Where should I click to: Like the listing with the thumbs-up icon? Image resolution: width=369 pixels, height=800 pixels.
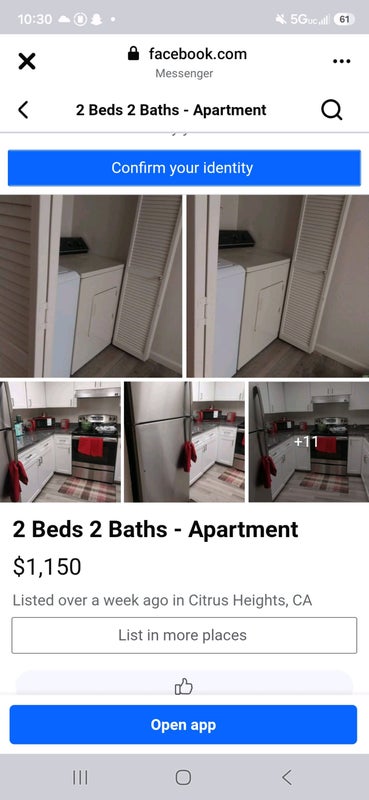click(184, 686)
